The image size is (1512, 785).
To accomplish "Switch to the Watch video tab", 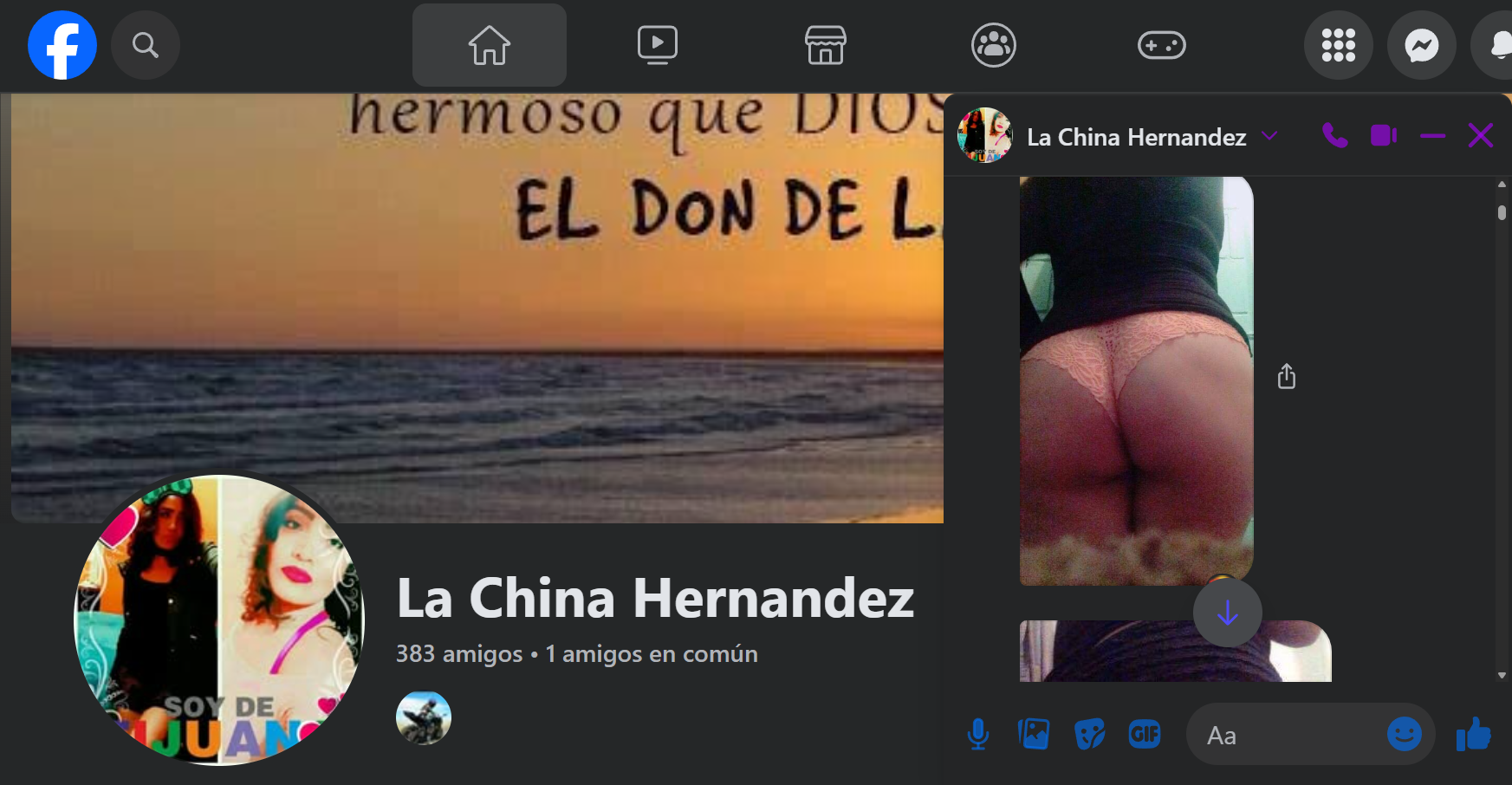I will 657,45.
